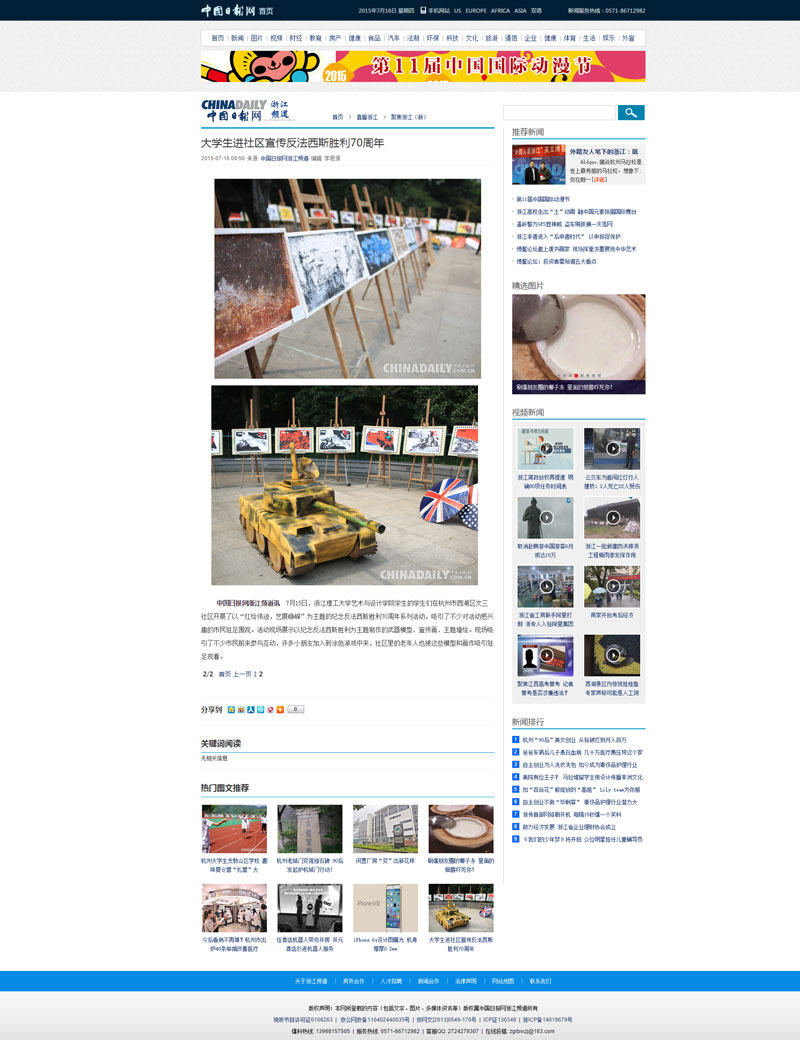The height and width of the screenshot is (1040, 800).
Task: Open the 新闻 section in the nav bar
Action: (237, 38)
